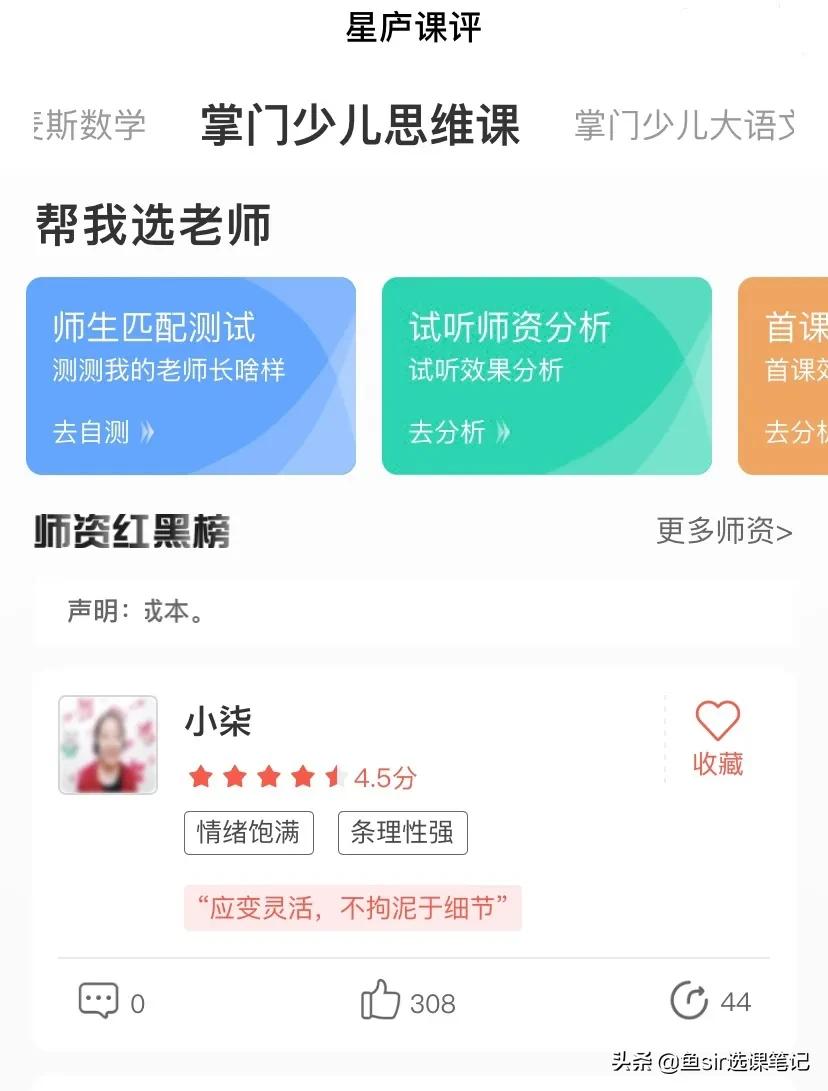Tap the share icon showing 44 shares

[690, 1000]
